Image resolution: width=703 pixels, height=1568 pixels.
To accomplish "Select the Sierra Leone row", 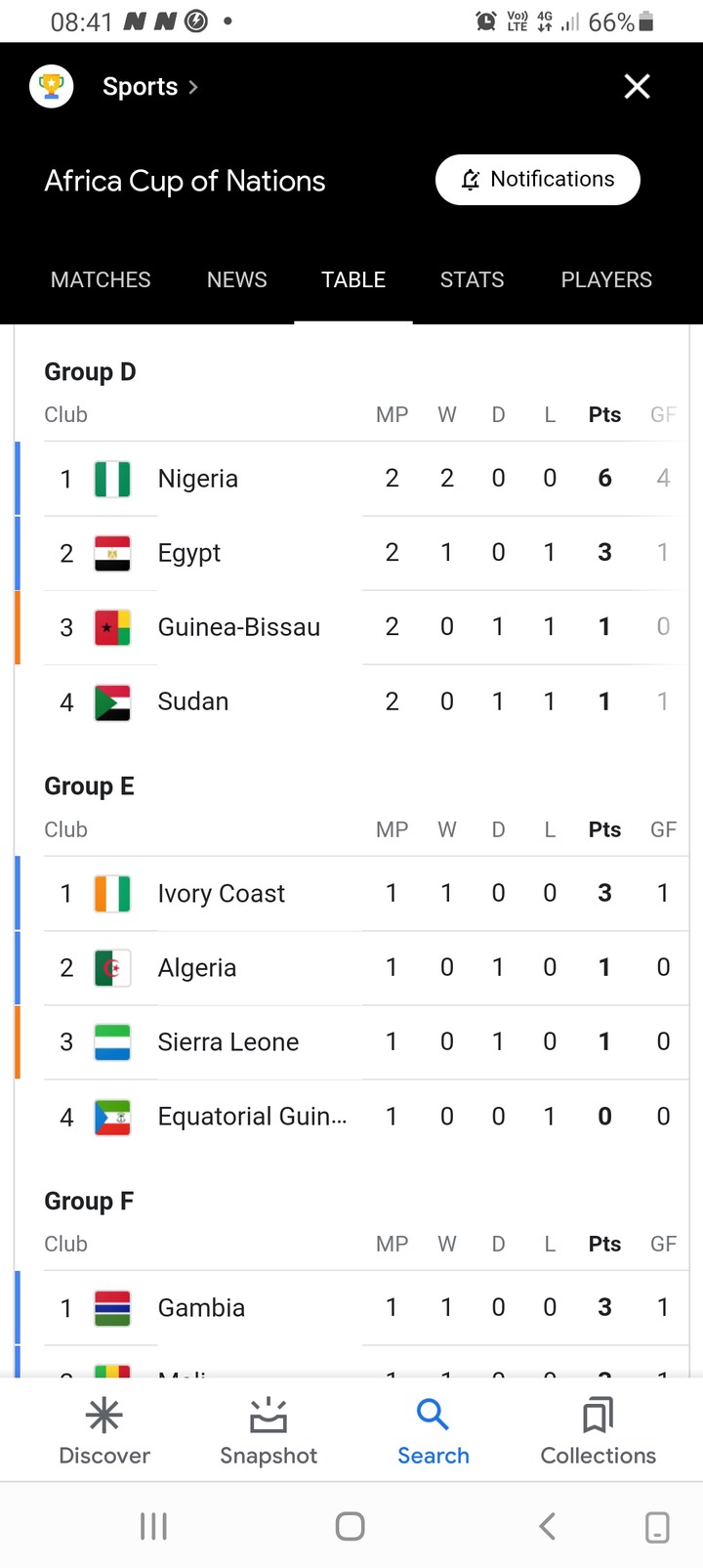I will tap(351, 1042).
